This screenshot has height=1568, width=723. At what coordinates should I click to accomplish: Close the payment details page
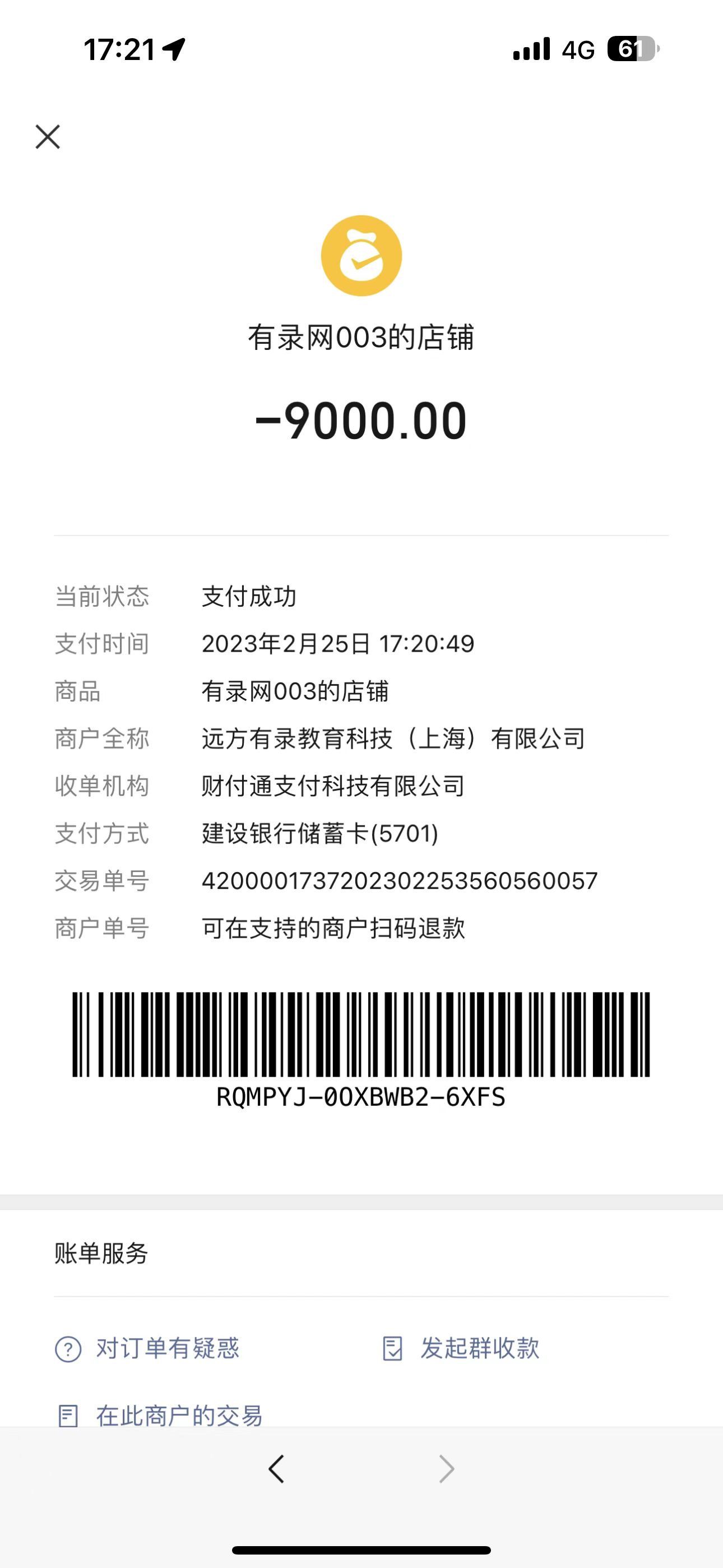click(x=48, y=137)
